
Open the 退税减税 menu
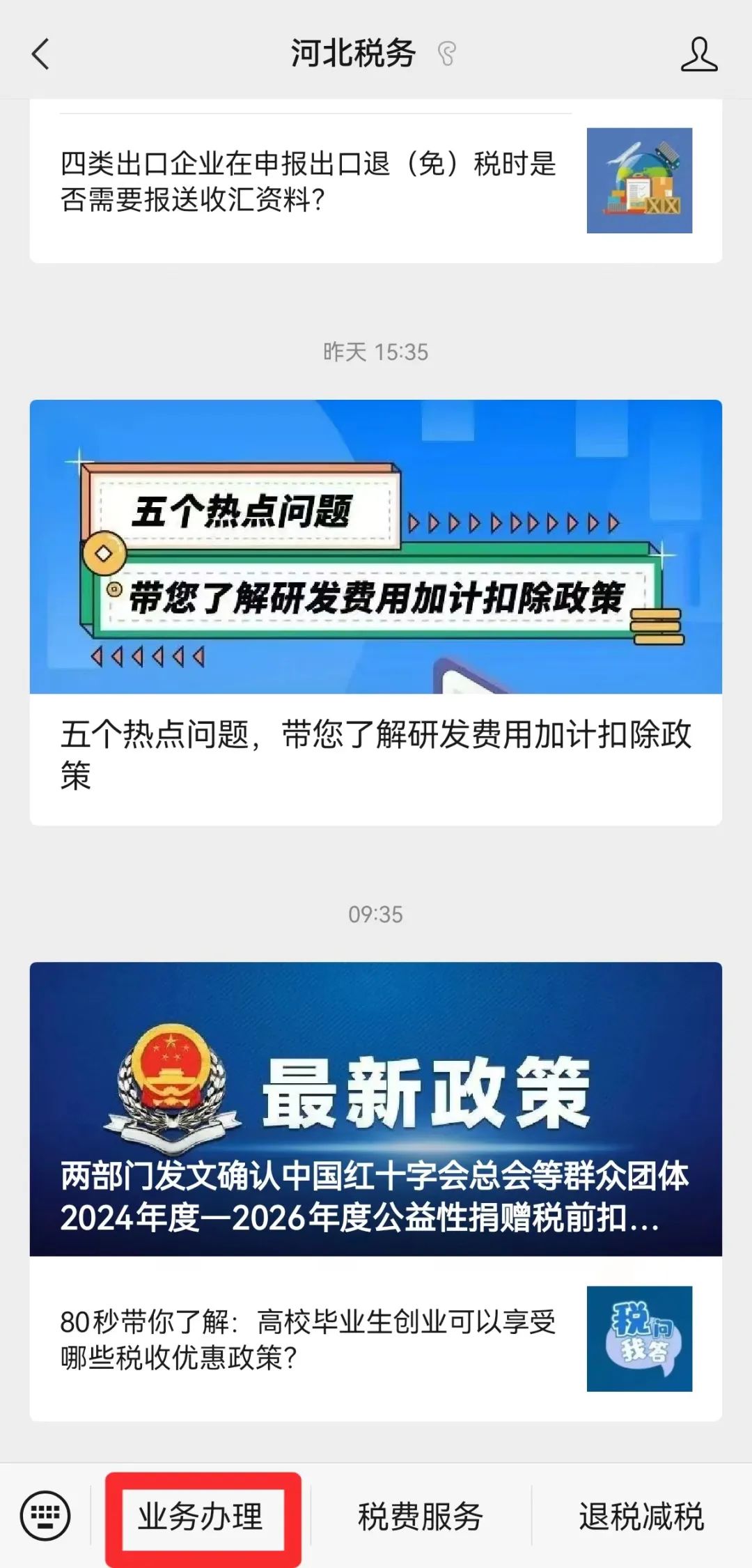click(641, 1516)
